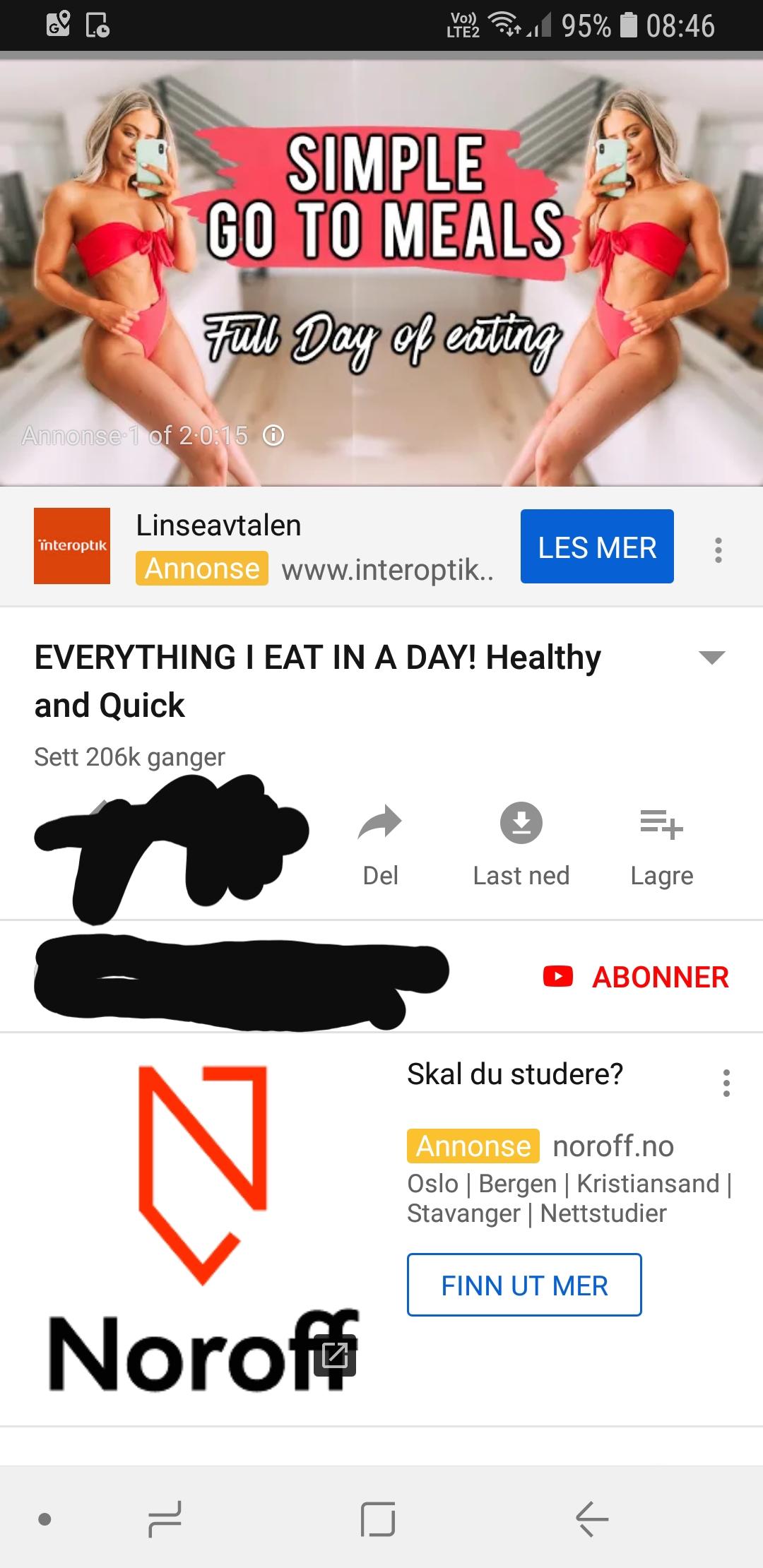This screenshot has width=763, height=1568.
Task: Open the interoptik advertiser logo
Action: [x=72, y=546]
